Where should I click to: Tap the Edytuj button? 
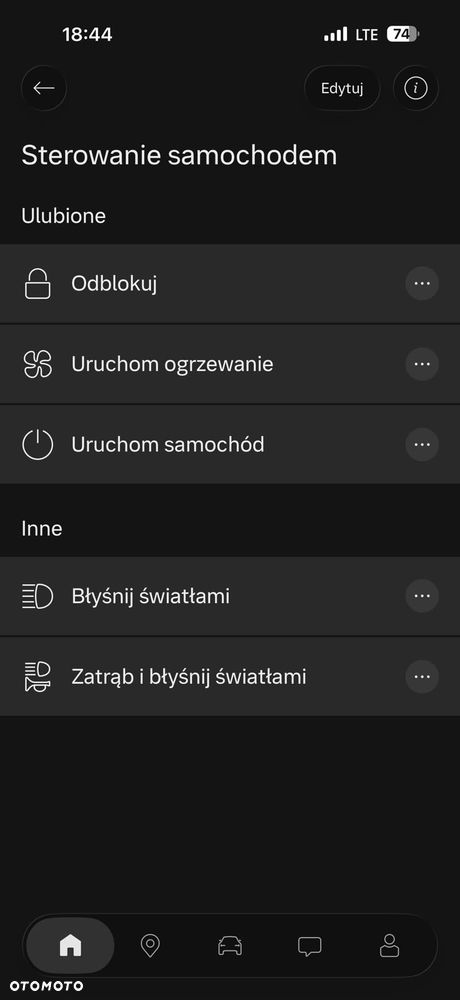[x=342, y=88]
